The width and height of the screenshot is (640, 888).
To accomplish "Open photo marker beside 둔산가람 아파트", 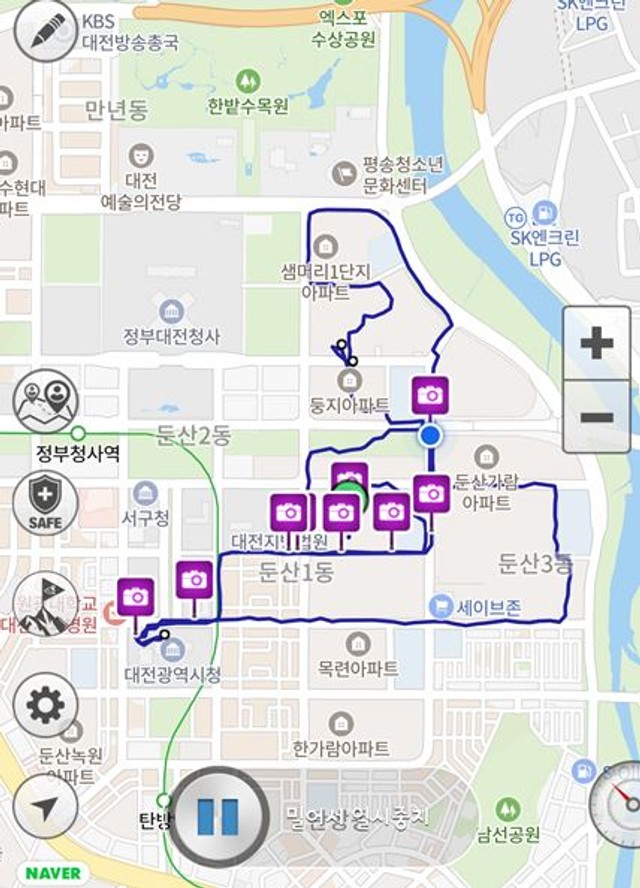I will click(x=432, y=493).
